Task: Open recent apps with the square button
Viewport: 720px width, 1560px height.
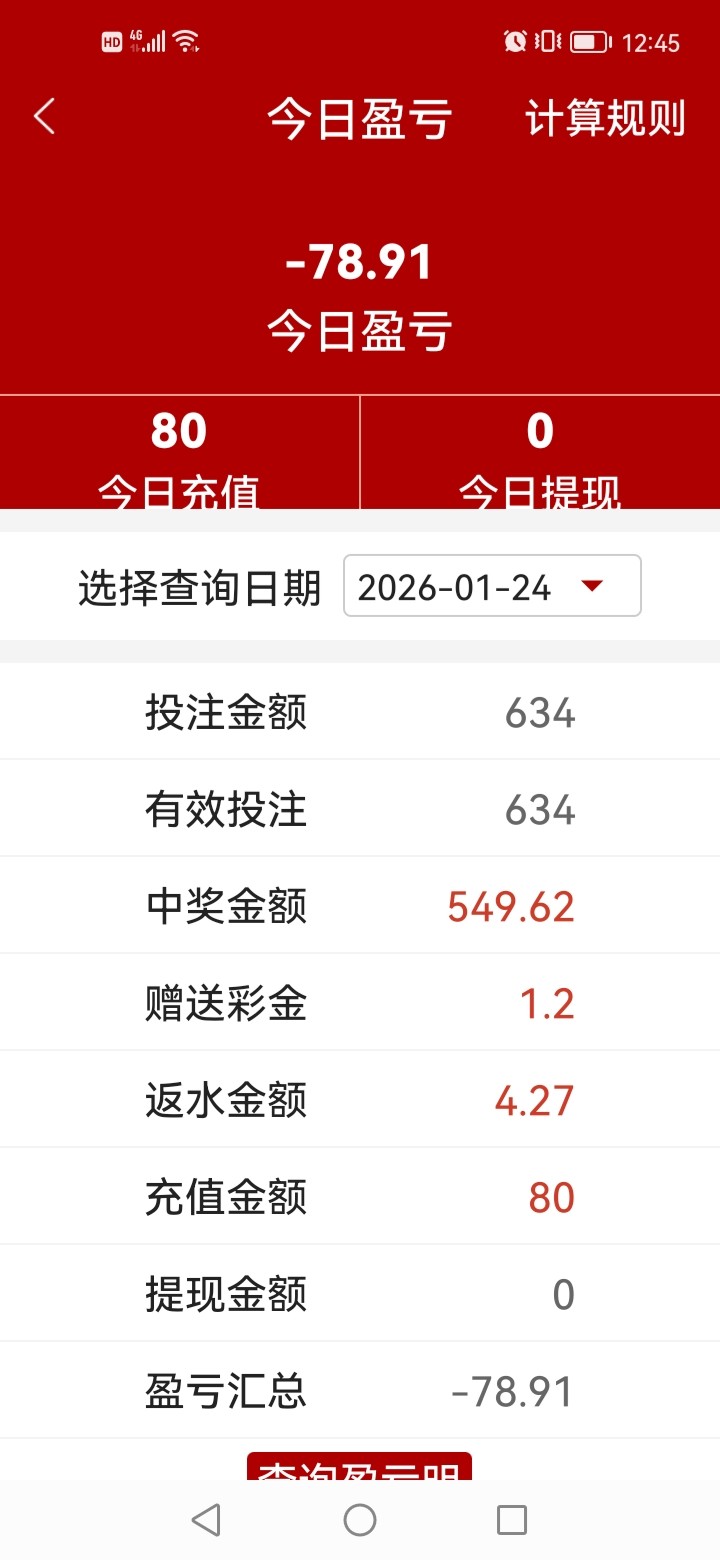Action: (x=512, y=1520)
